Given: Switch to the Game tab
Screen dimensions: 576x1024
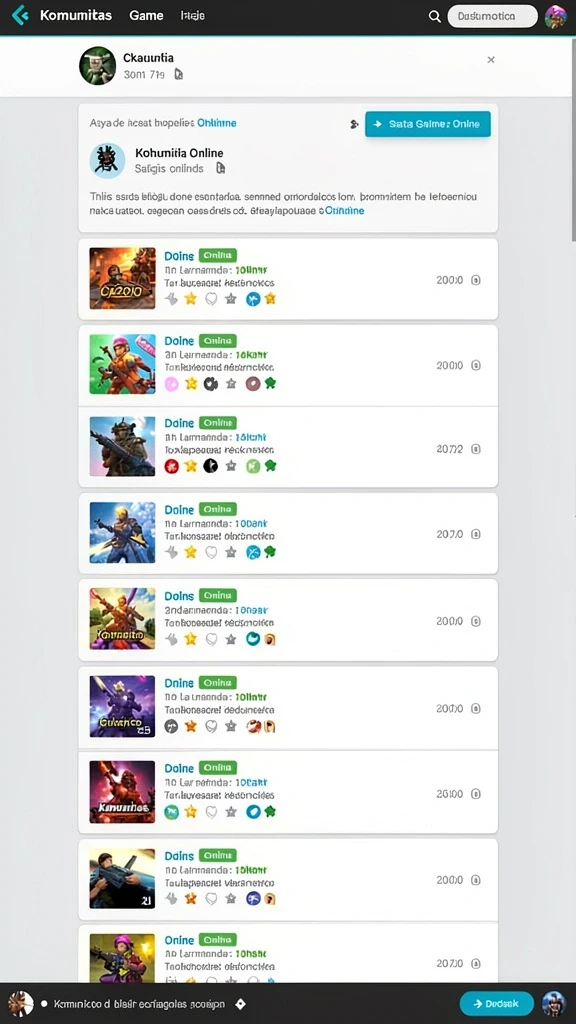Looking at the screenshot, I should point(146,15).
